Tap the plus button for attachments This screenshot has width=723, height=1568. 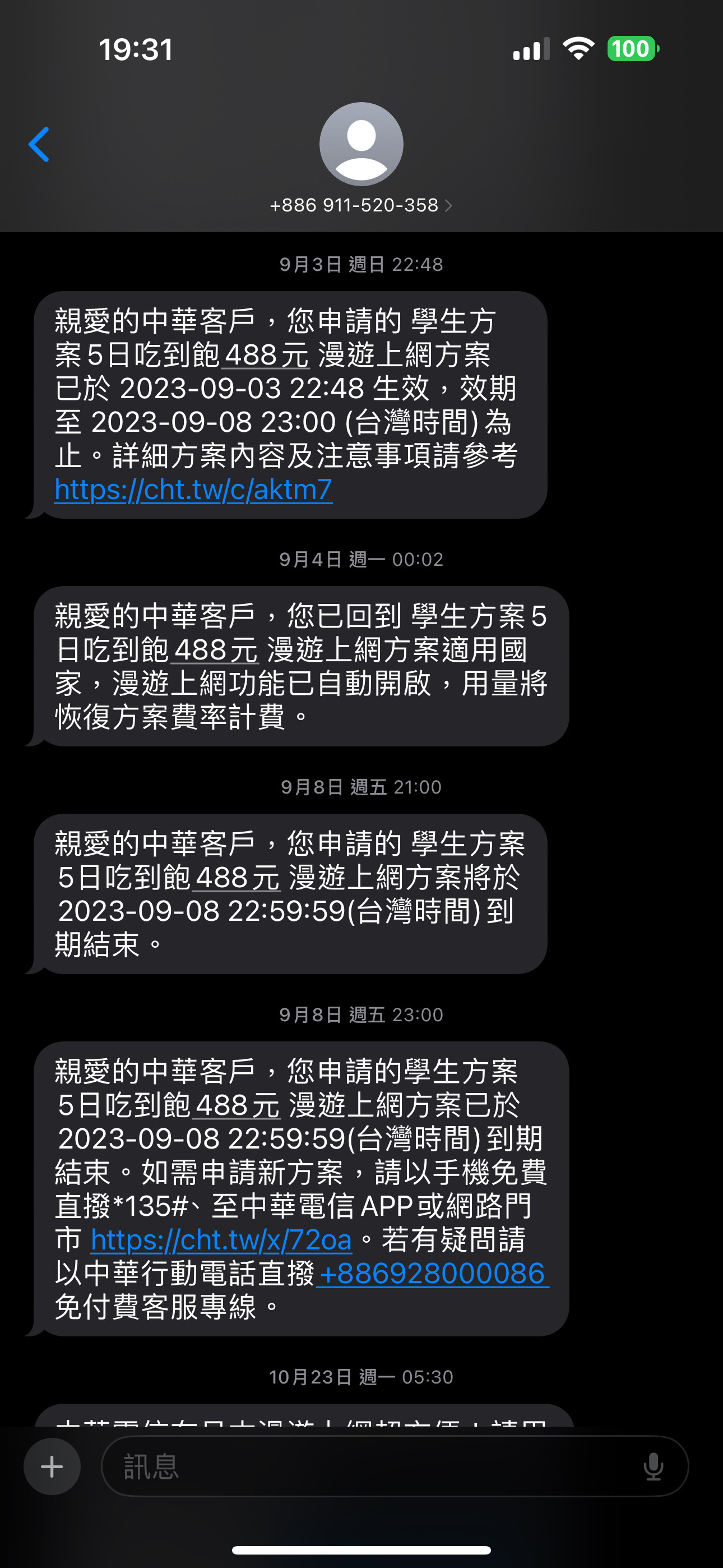(52, 1466)
